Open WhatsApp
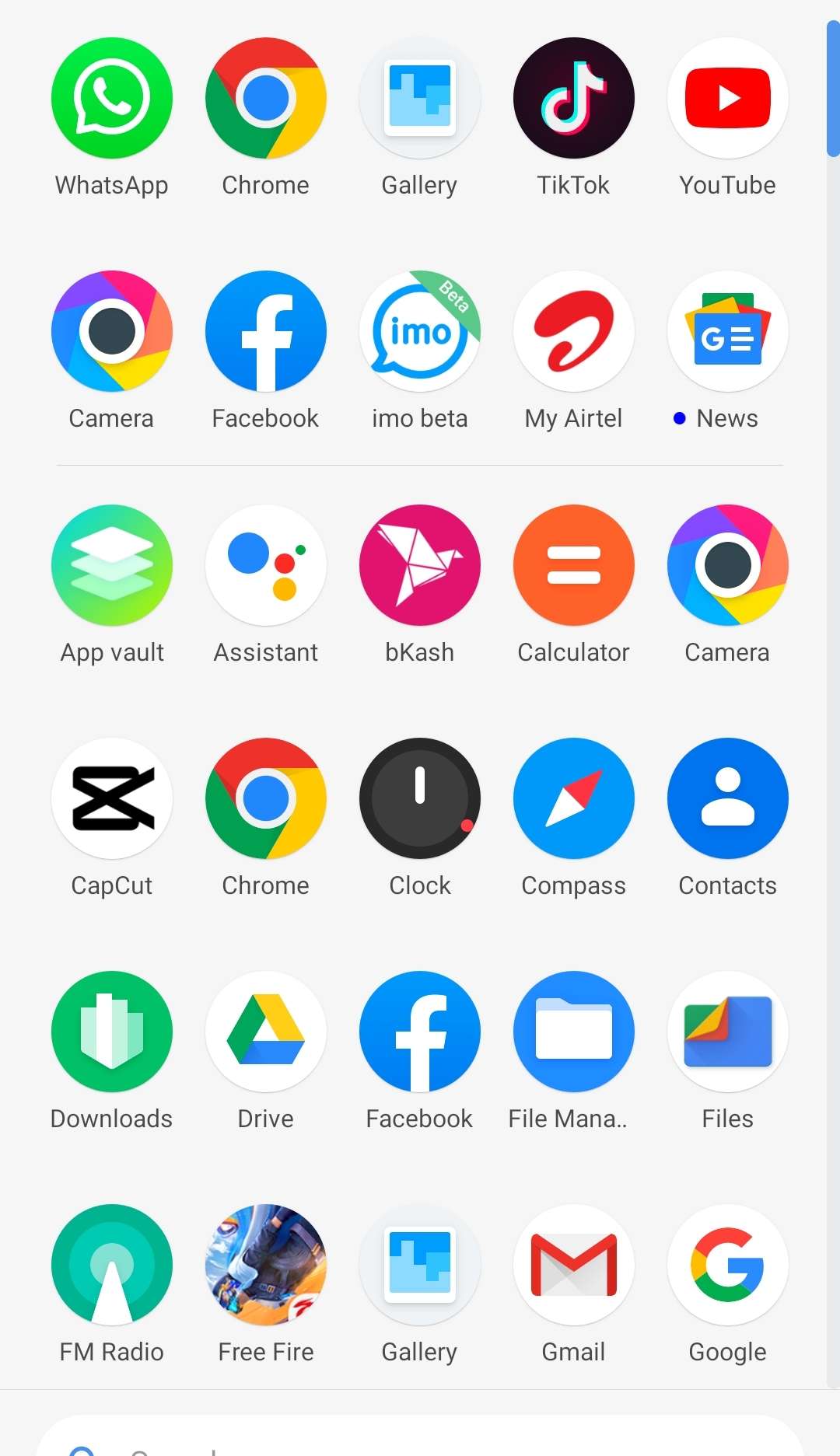The height and width of the screenshot is (1456, 840). 111,99
